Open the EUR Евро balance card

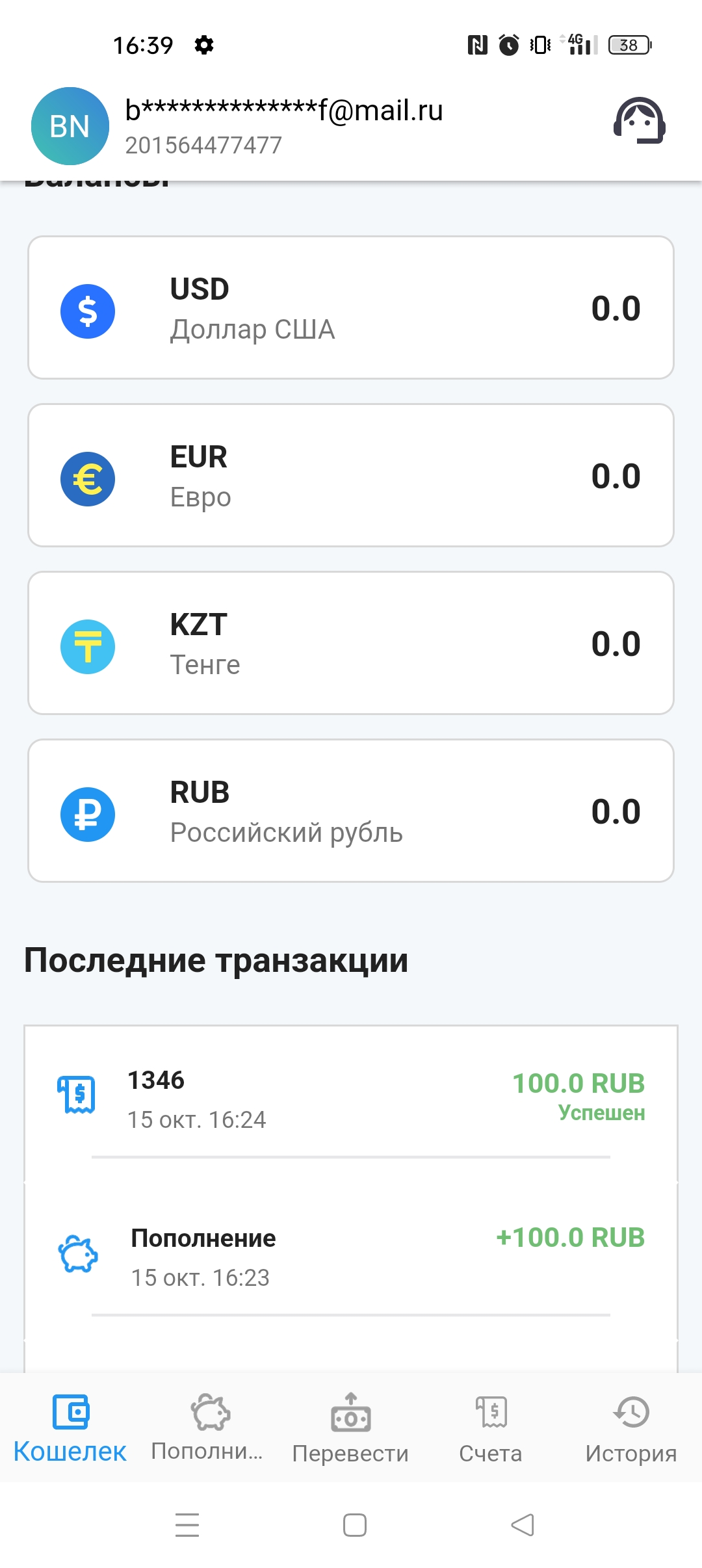point(351,475)
